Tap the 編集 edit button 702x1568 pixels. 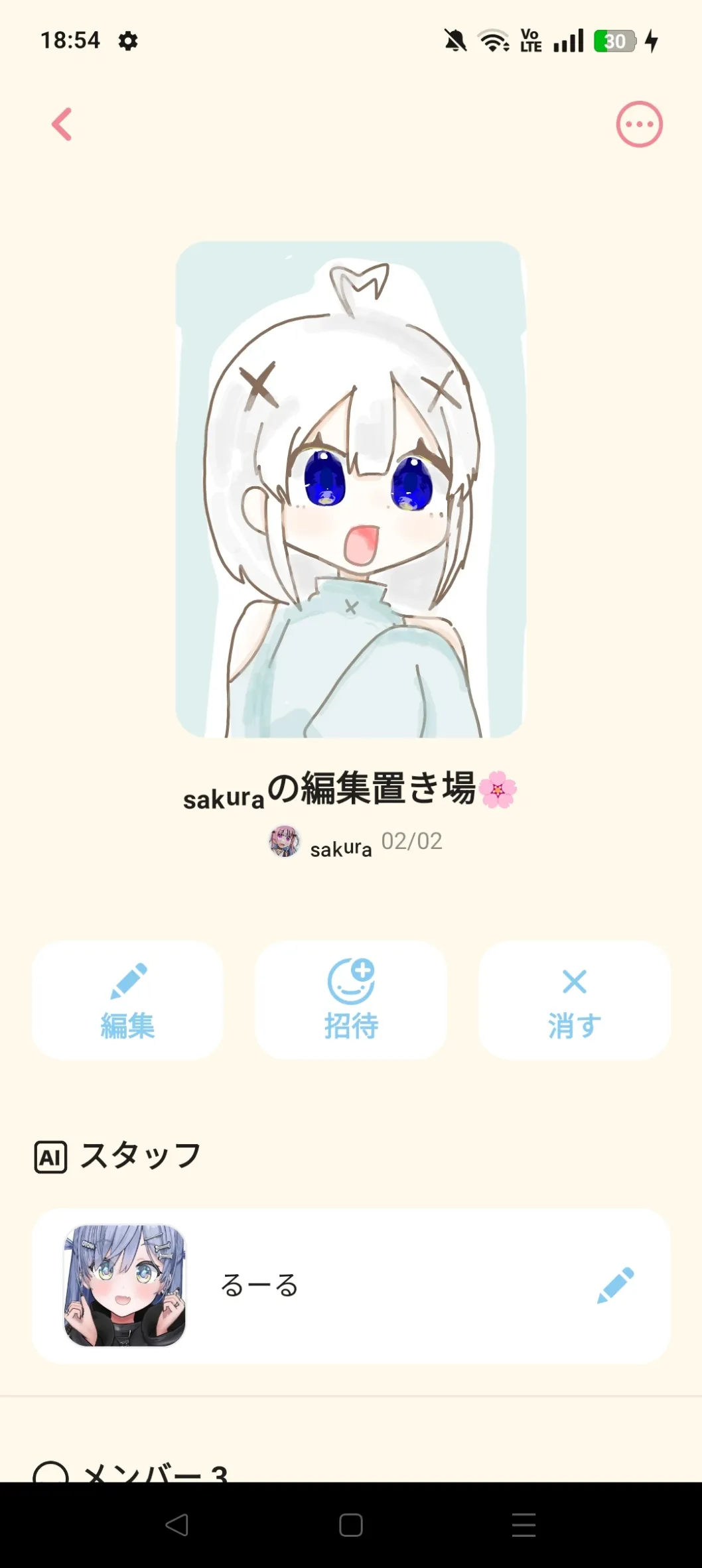(x=127, y=999)
